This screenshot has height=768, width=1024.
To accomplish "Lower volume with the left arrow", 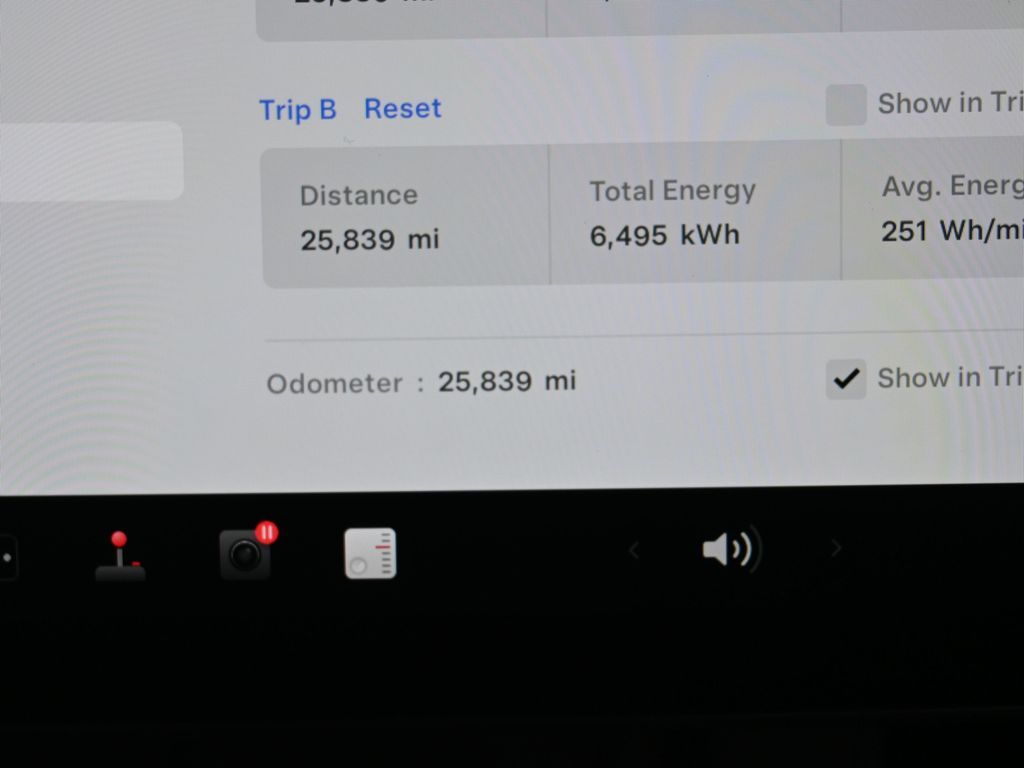I will [633, 549].
